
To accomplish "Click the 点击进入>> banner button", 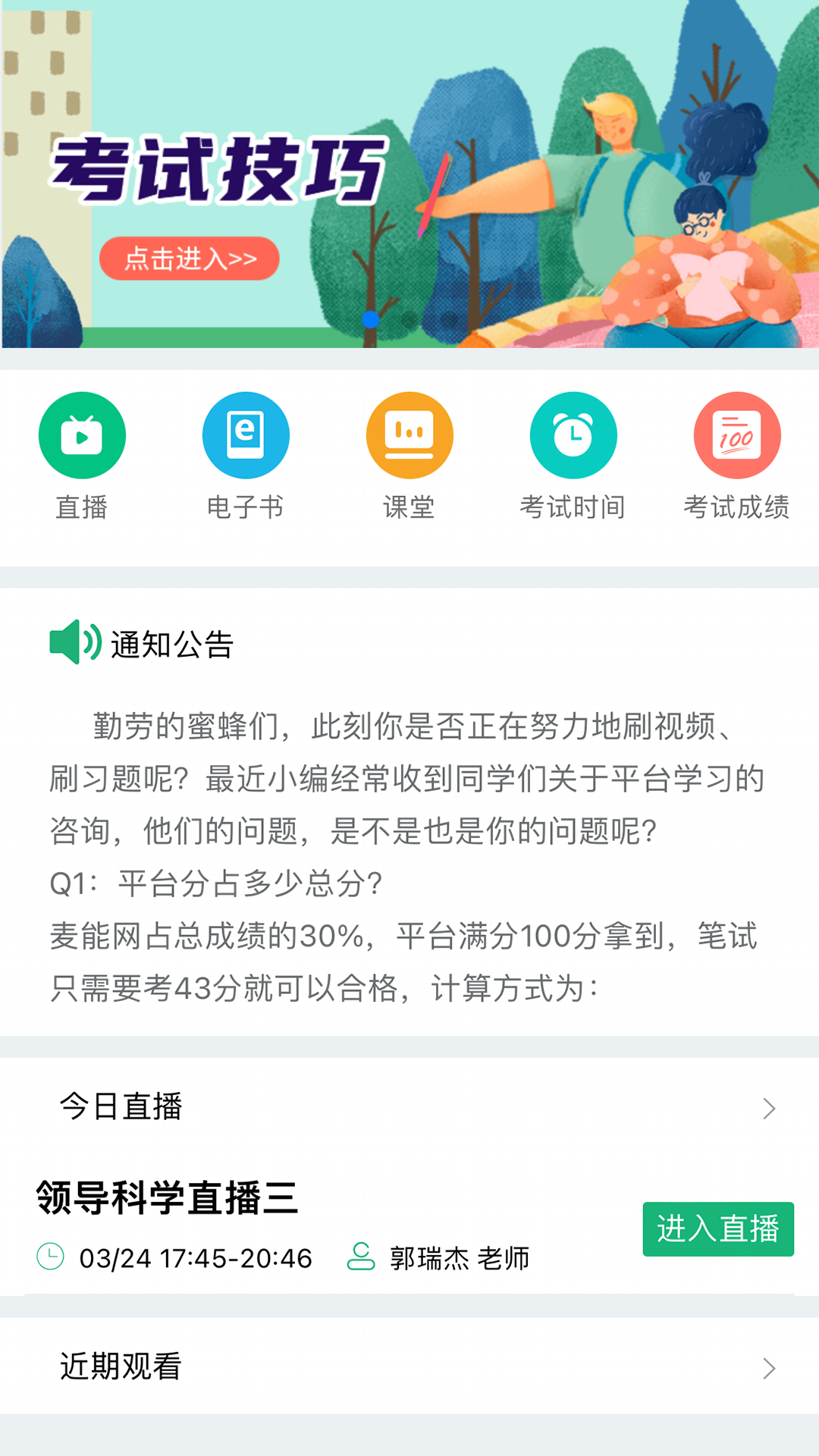I will pyautogui.click(x=189, y=258).
